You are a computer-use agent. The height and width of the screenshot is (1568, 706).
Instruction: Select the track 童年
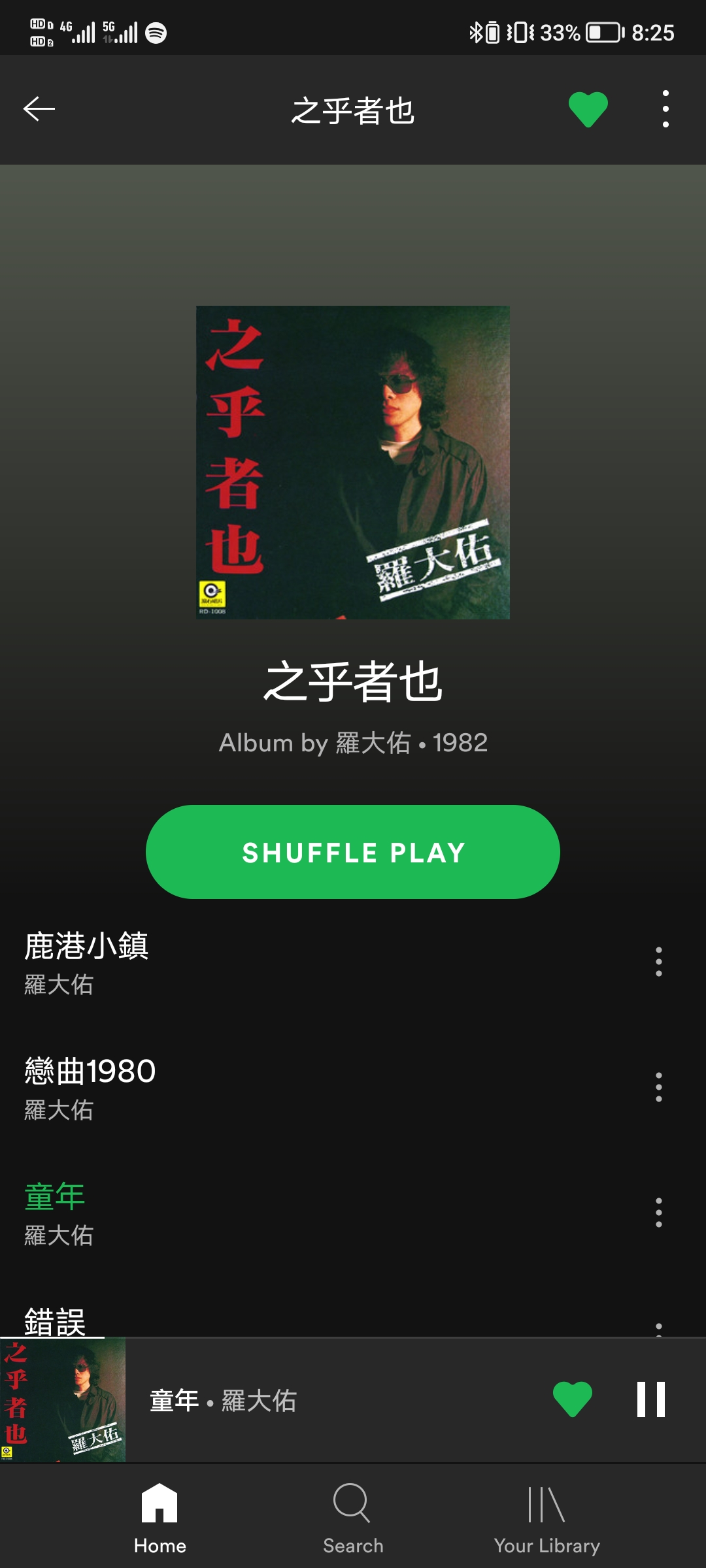[x=261, y=1213]
